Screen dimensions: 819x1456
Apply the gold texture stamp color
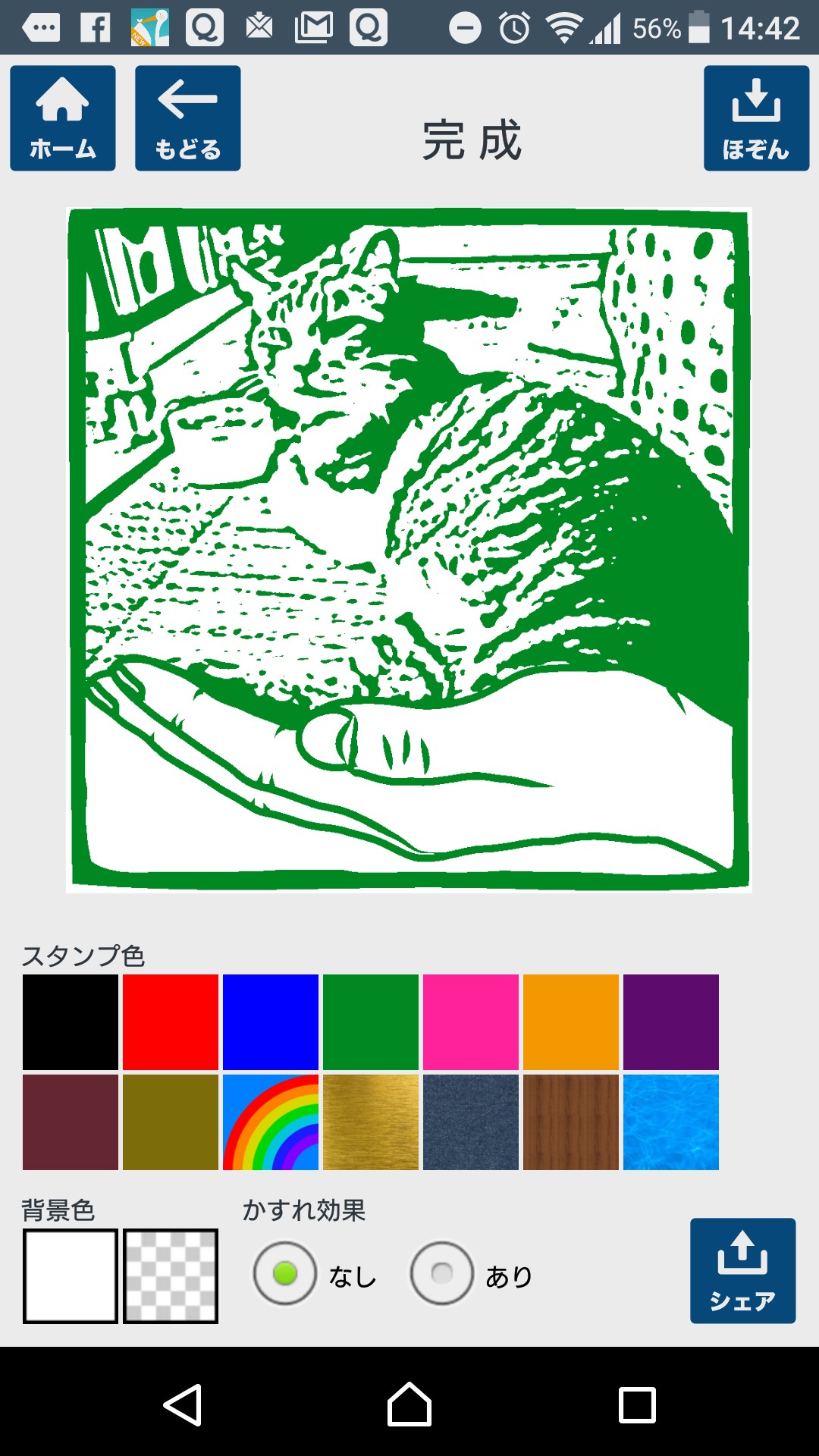371,1122
